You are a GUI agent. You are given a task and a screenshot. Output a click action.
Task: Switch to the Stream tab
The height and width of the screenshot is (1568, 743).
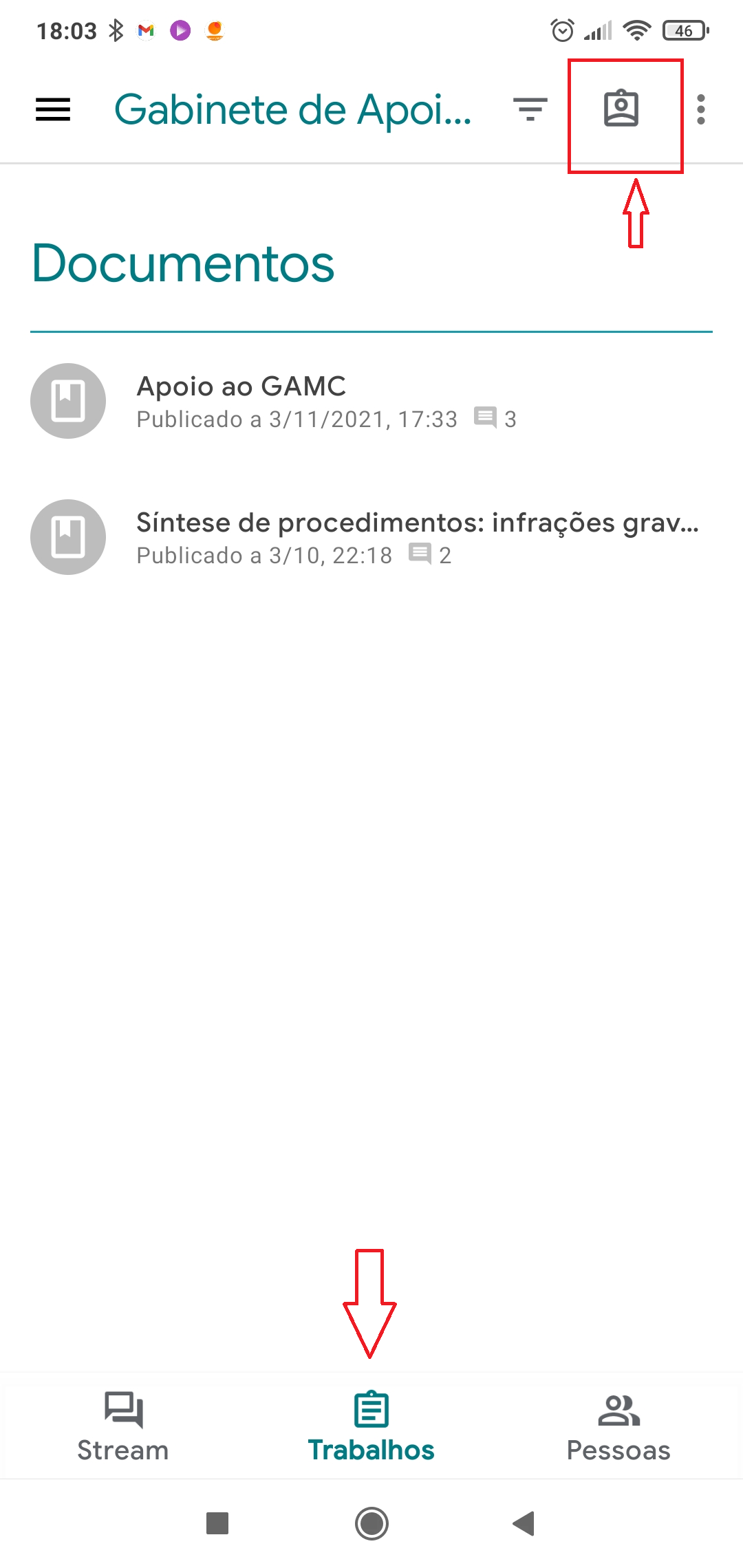click(123, 1426)
